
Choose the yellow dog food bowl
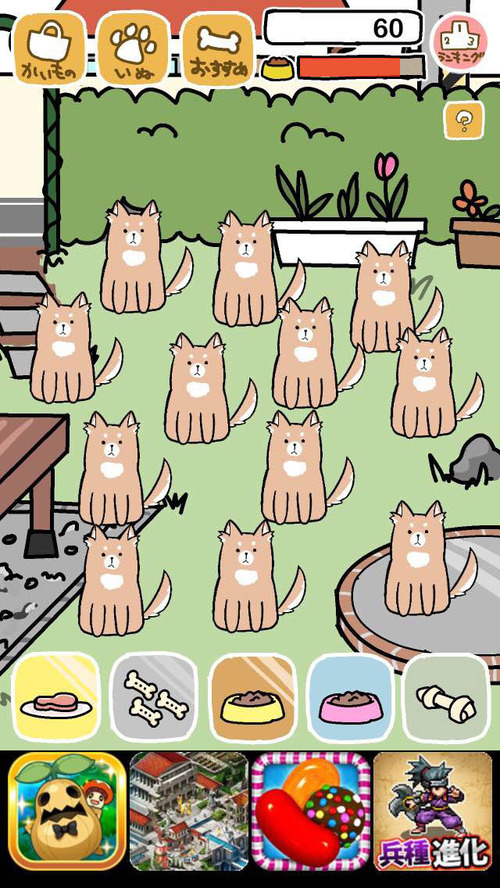point(251,697)
